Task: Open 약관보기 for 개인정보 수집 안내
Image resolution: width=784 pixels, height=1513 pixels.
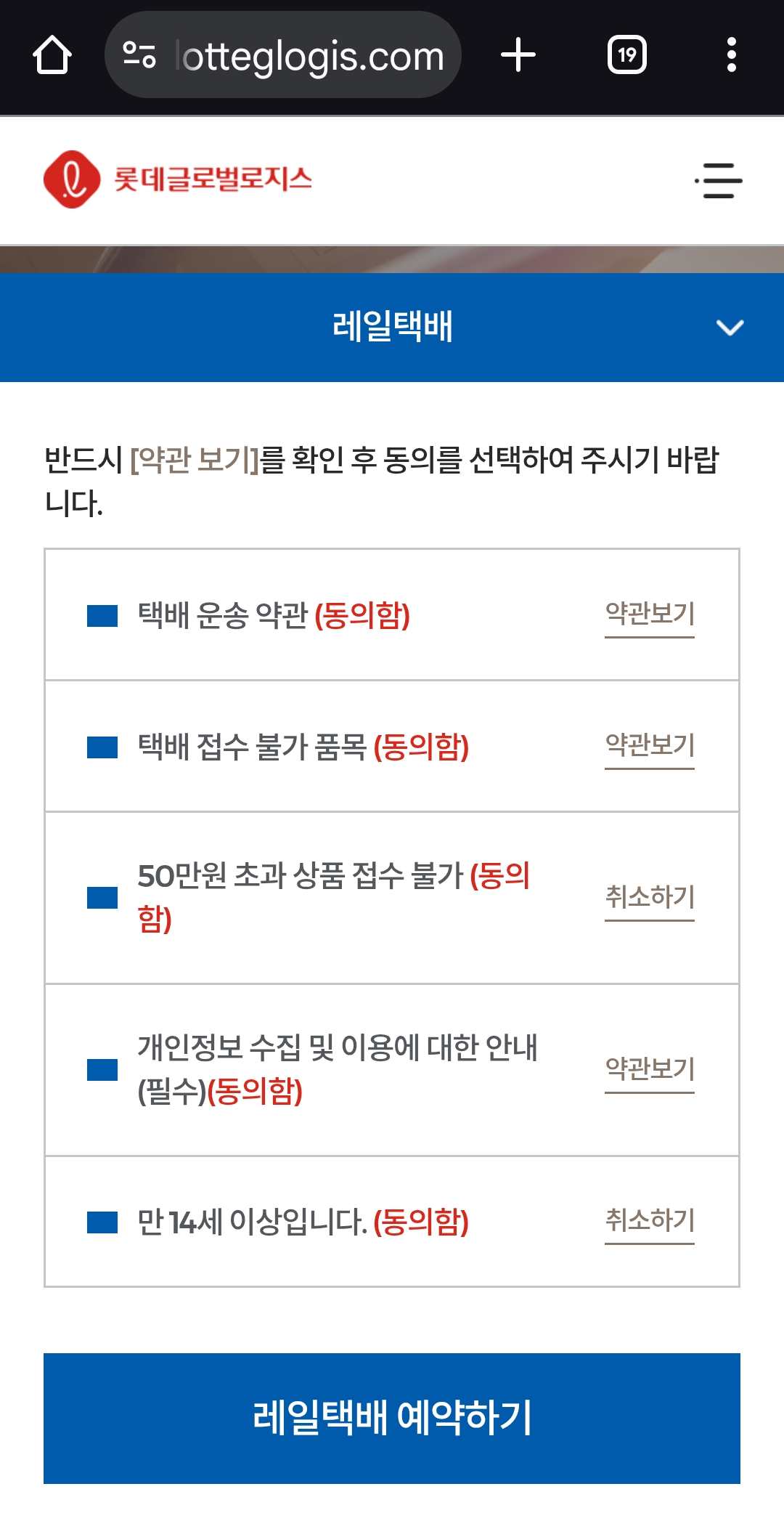Action: click(650, 1066)
